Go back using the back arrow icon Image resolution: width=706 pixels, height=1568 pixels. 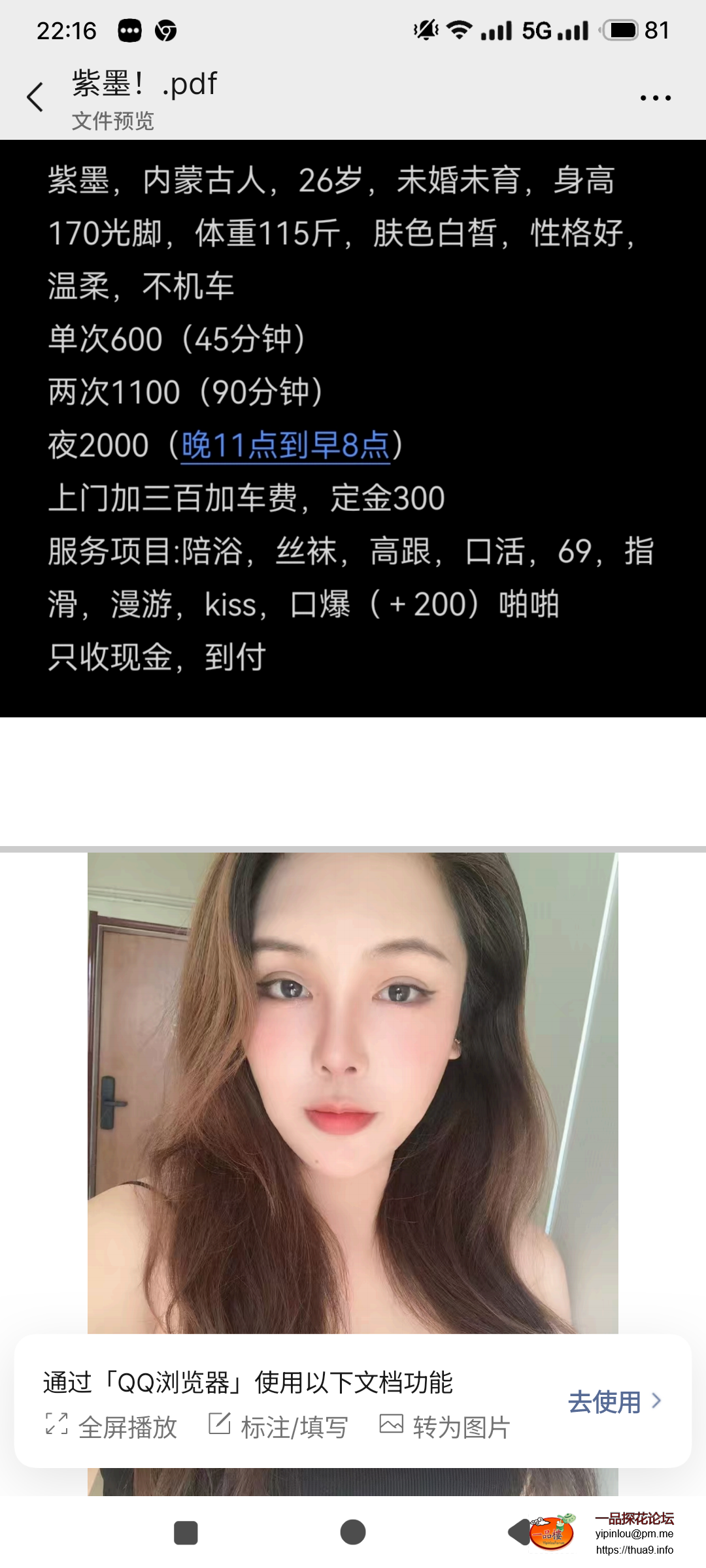35,97
